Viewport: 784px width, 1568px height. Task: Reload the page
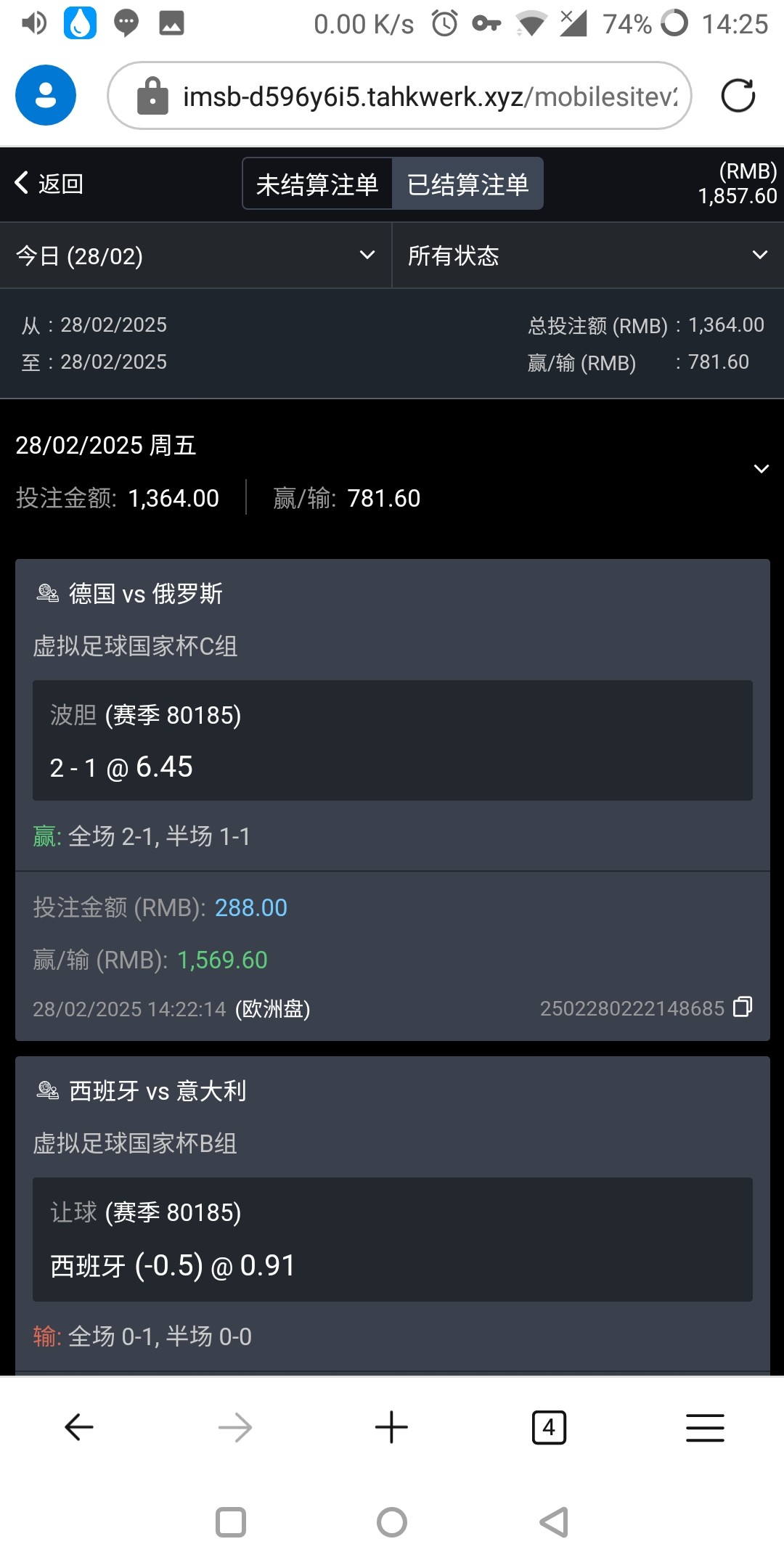(x=738, y=96)
